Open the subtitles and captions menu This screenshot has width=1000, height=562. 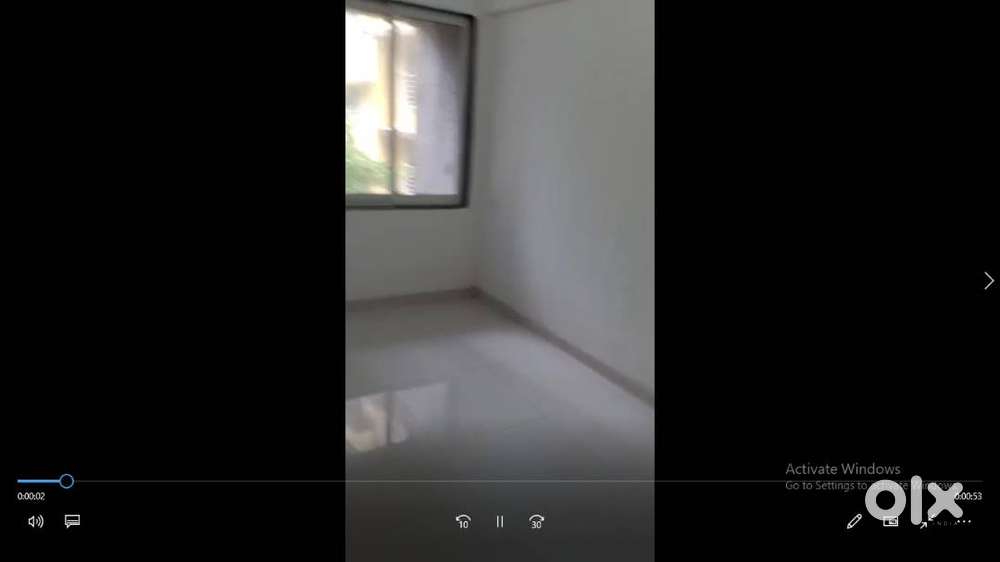[72, 521]
